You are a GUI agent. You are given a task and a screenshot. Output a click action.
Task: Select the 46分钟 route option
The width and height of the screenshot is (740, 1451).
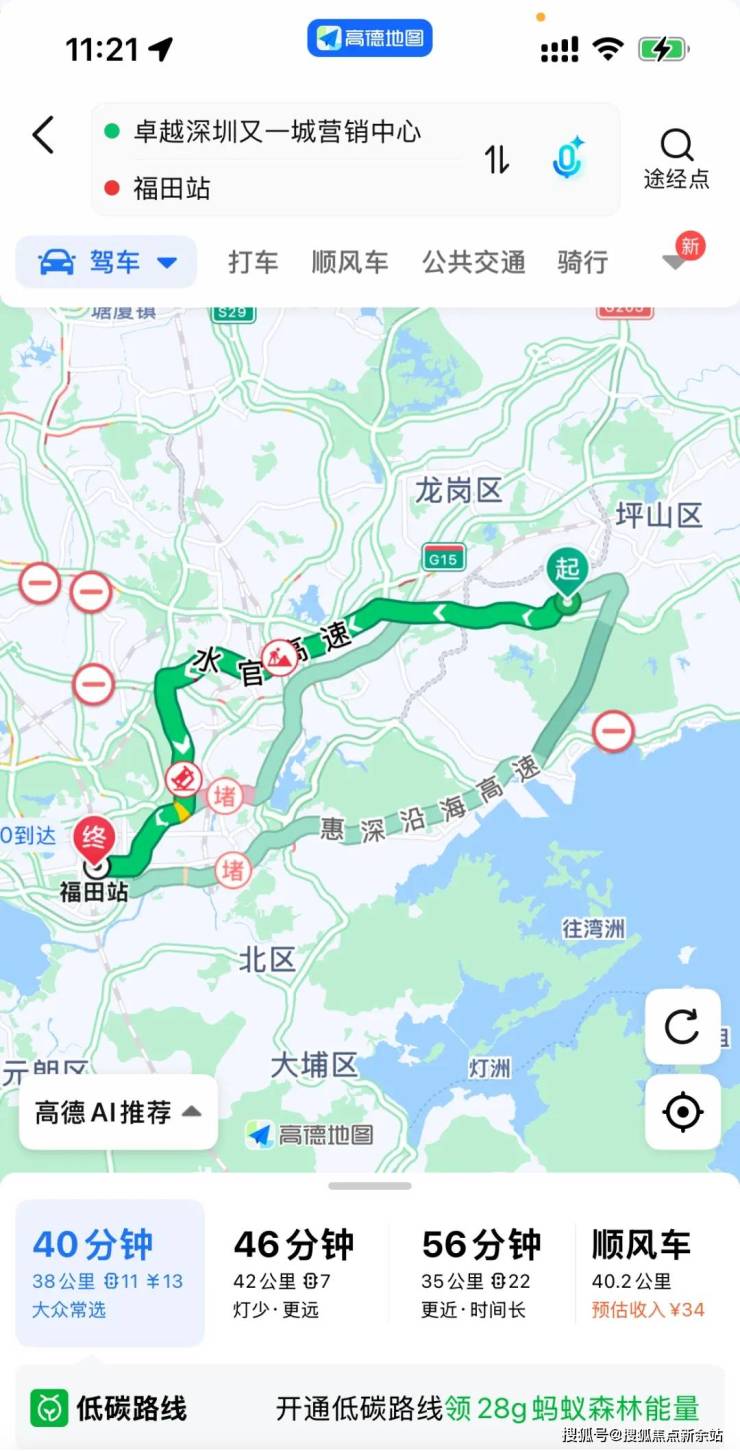pos(294,1273)
